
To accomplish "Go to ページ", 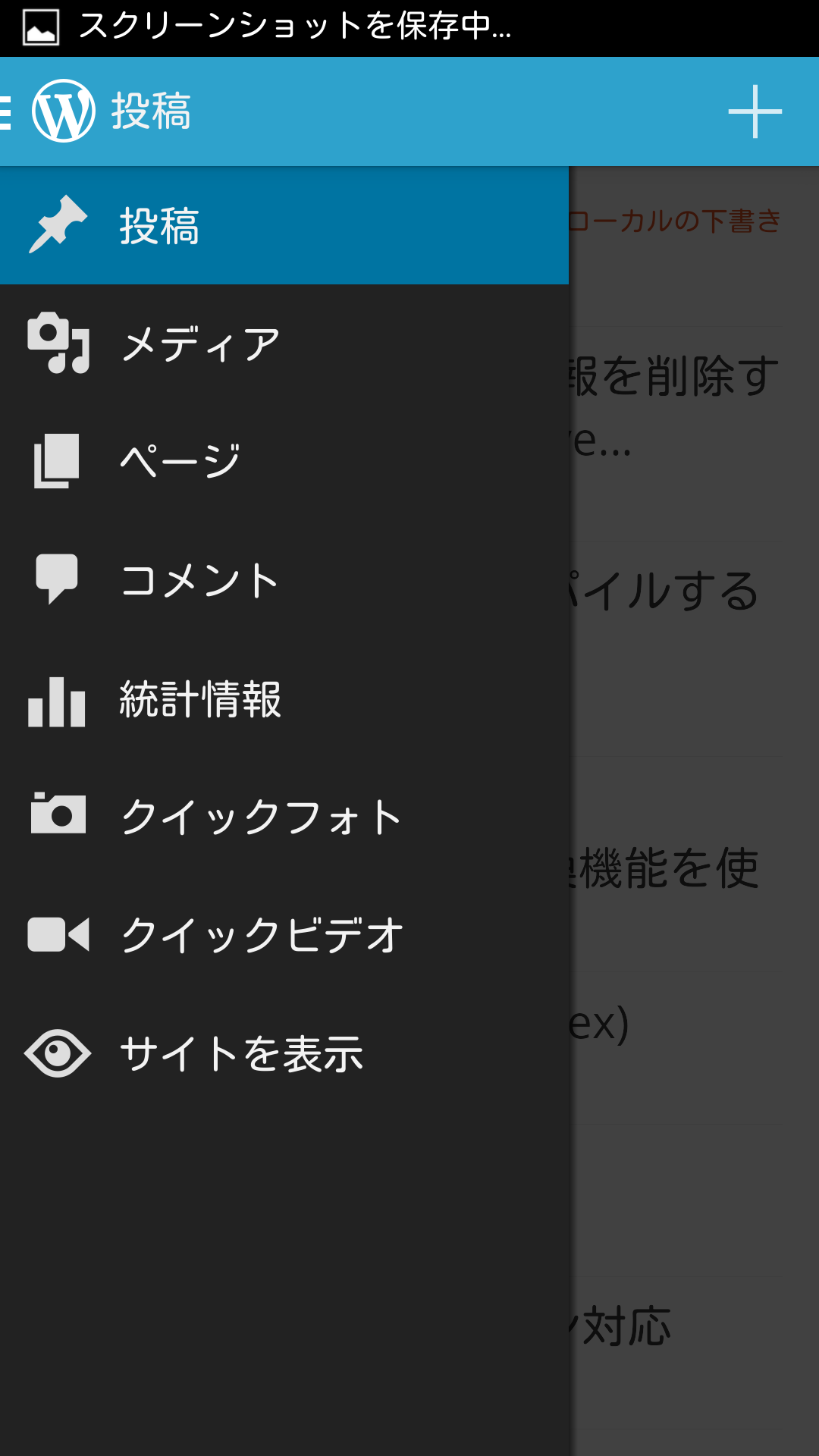I will [284, 461].
